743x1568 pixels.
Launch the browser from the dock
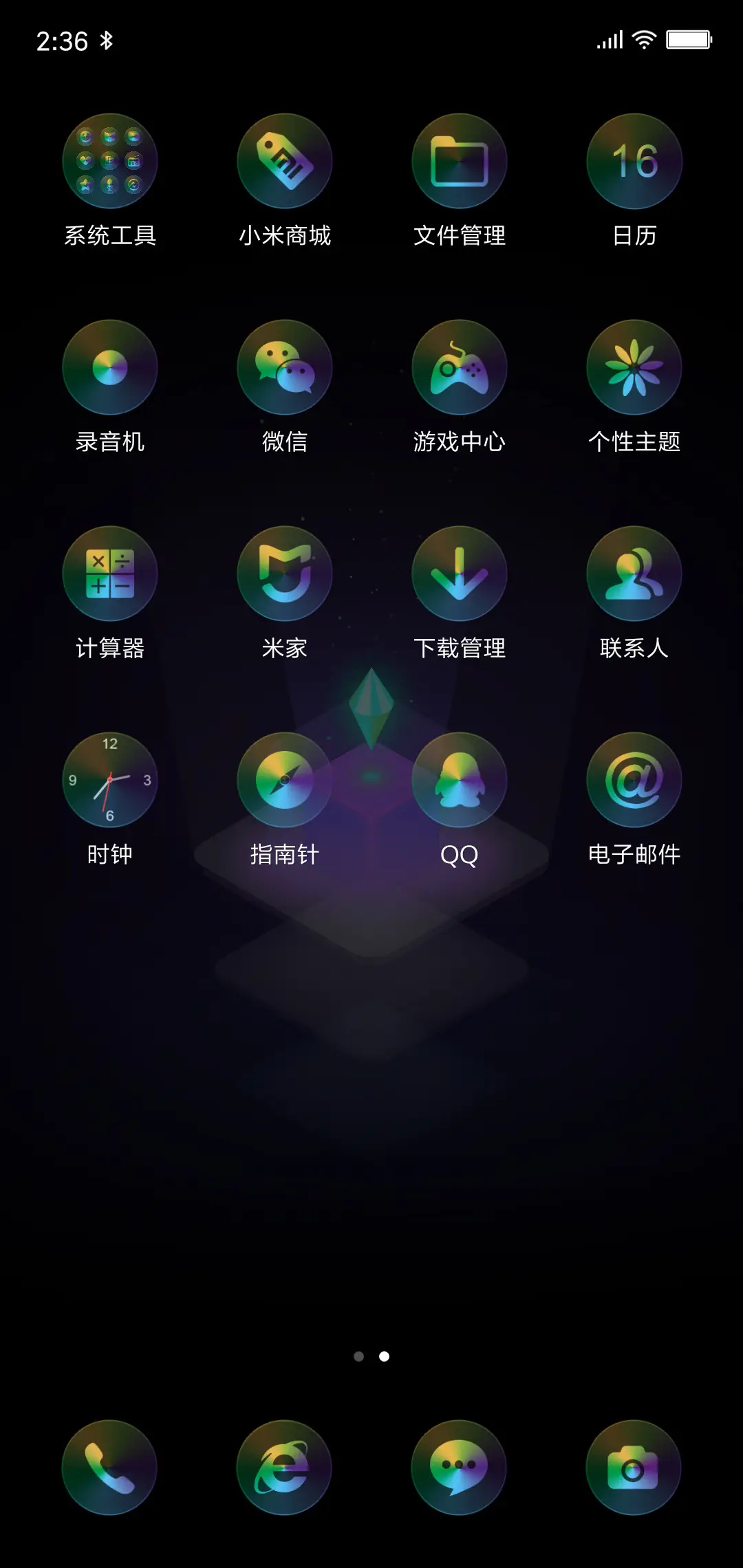pos(285,1467)
